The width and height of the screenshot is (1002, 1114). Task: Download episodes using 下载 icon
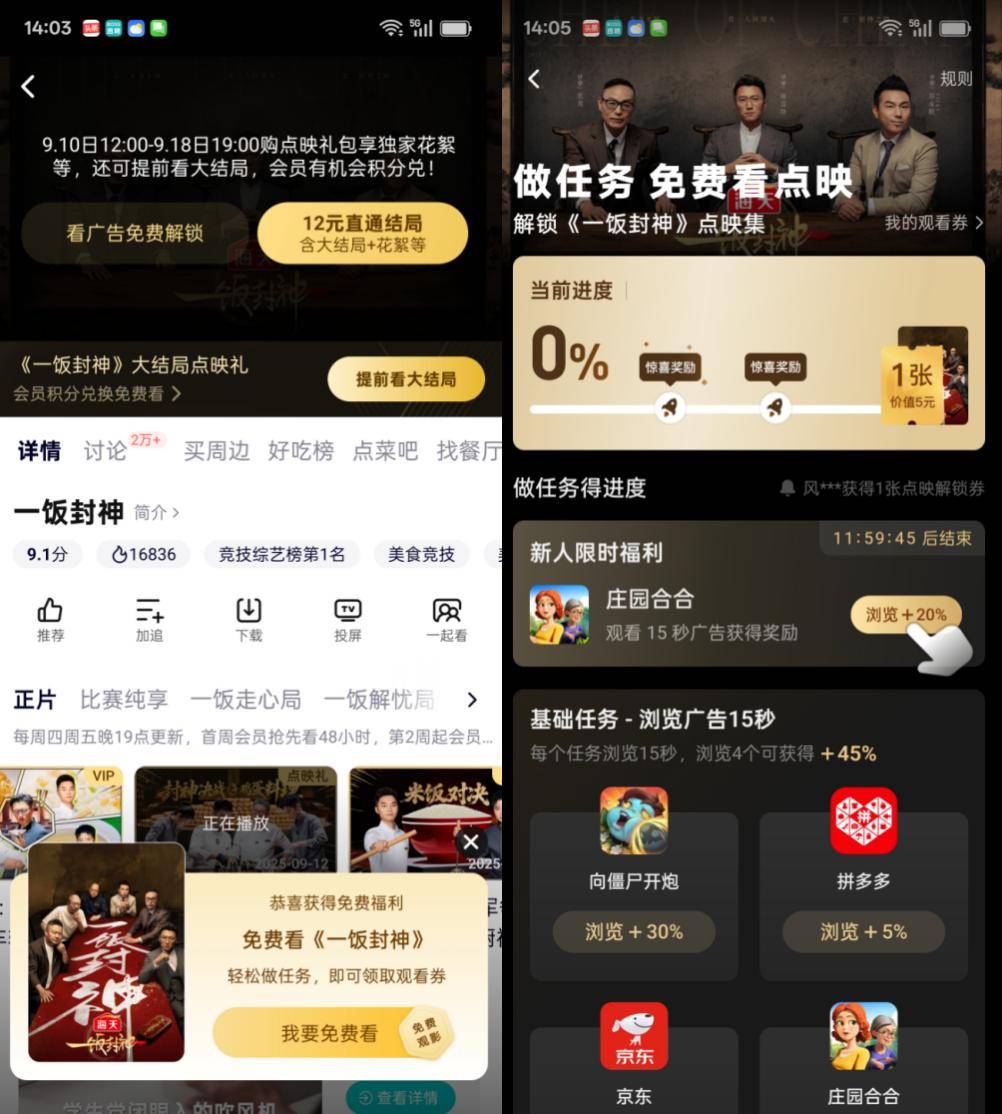(248, 620)
